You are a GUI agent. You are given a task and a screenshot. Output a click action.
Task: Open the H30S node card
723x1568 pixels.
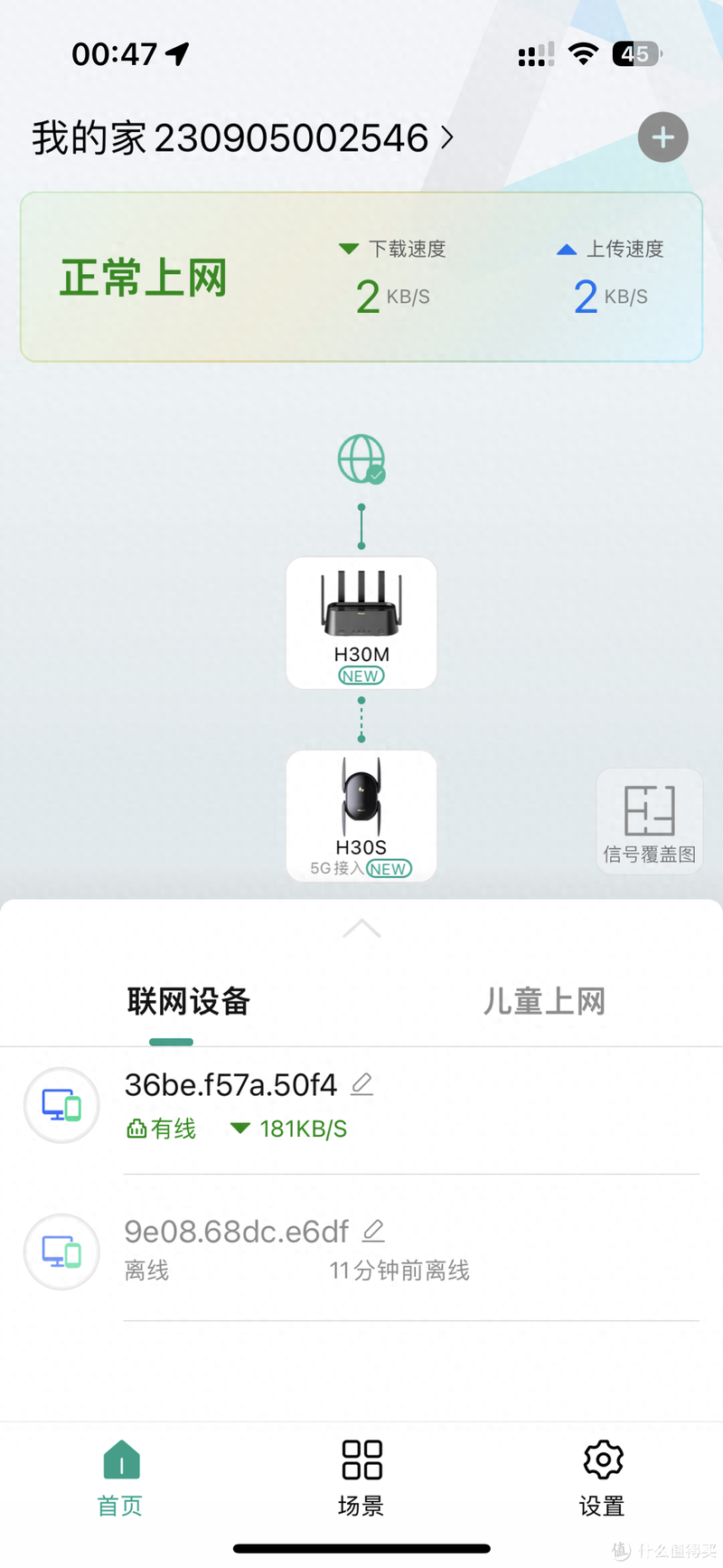click(361, 815)
